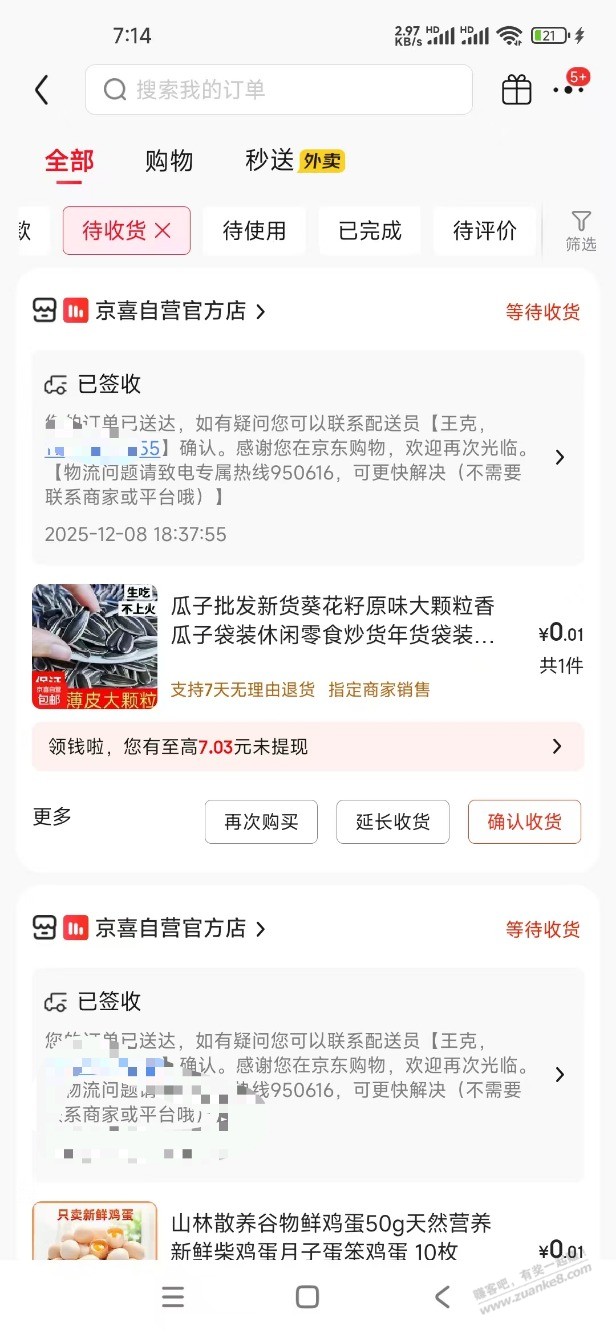This screenshot has width=616, height=1334.
Task: Confirm receipt with 确认收货
Action: pos(524,822)
